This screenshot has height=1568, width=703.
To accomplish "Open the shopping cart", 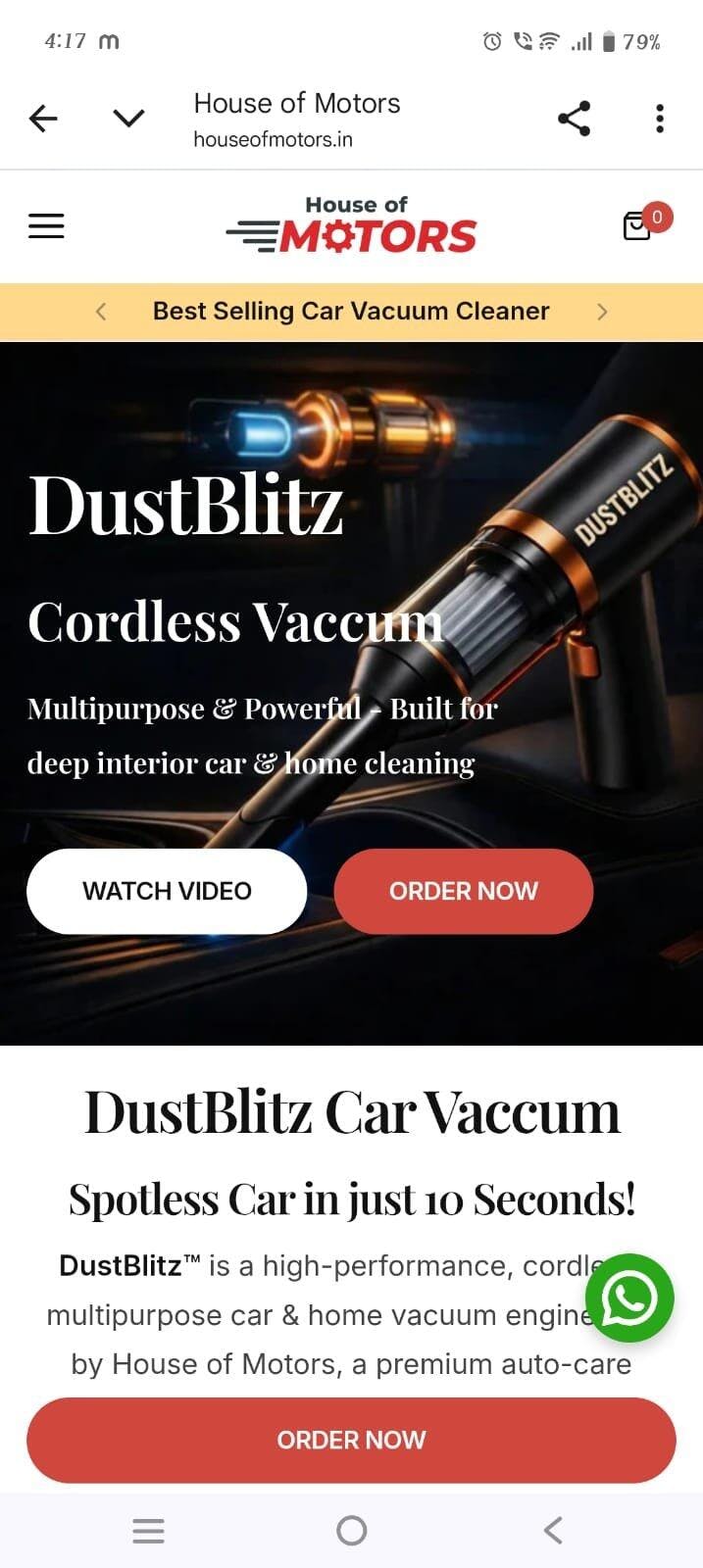I will (x=638, y=226).
